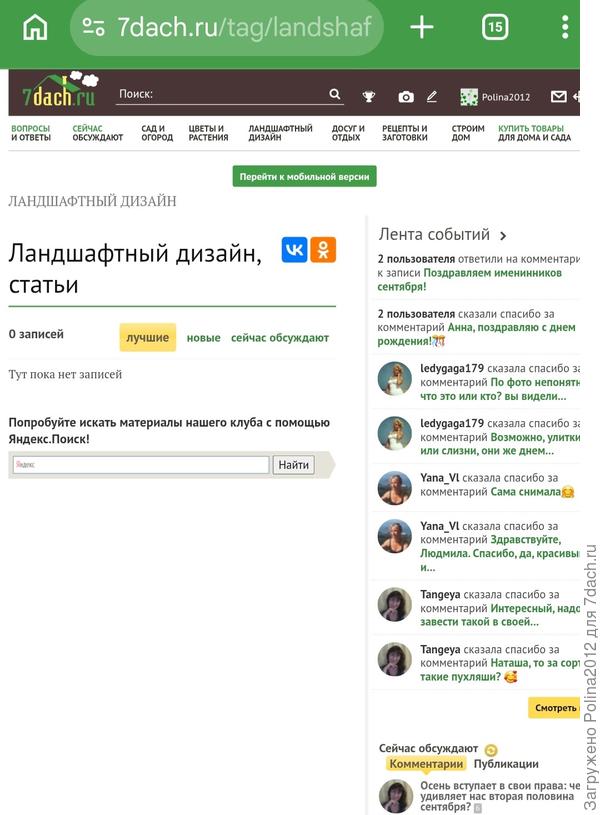Tap the pencil write icon
Screen dimensions: 600x815
(x=432, y=96)
